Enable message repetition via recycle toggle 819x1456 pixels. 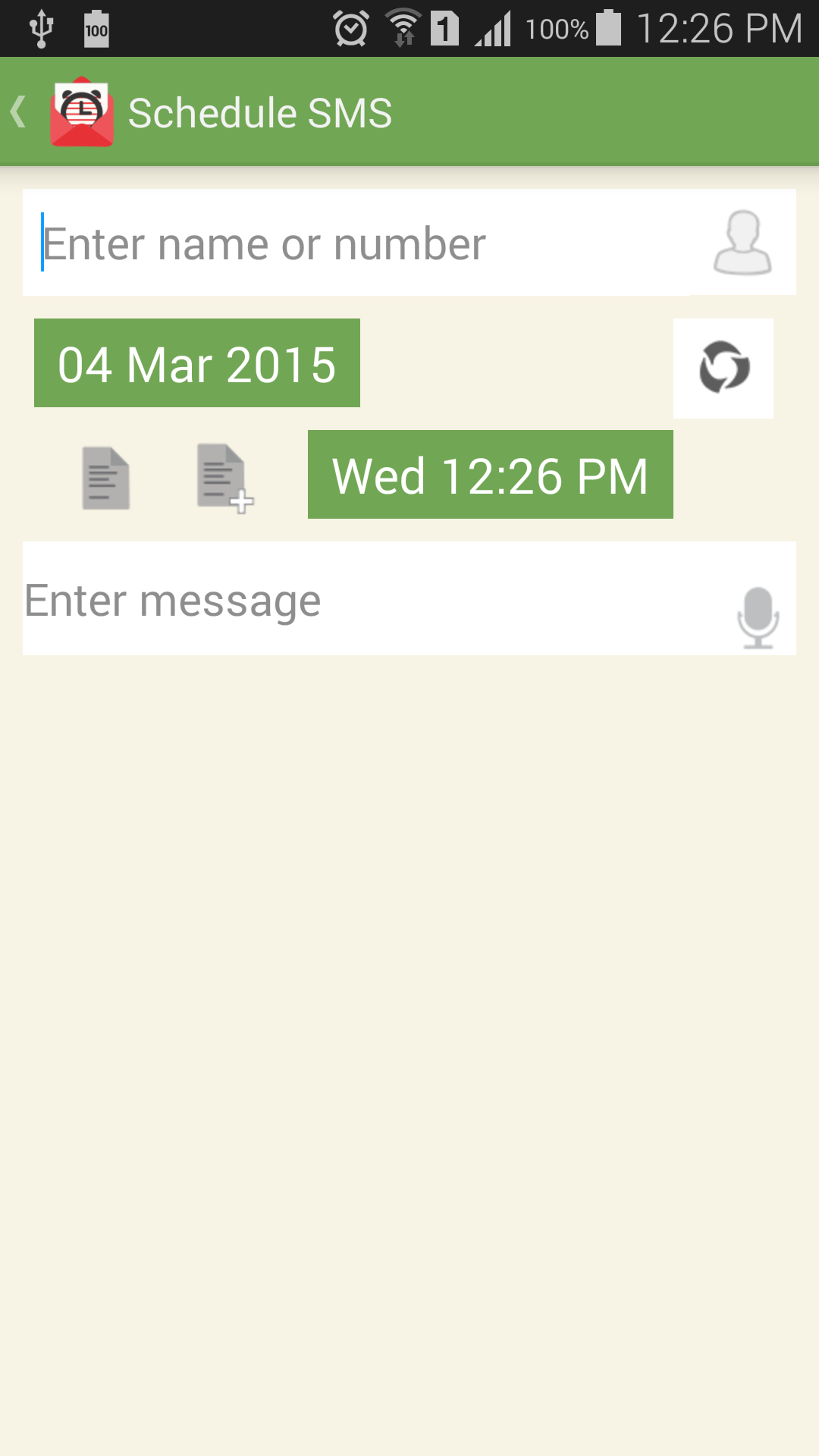[x=723, y=369]
